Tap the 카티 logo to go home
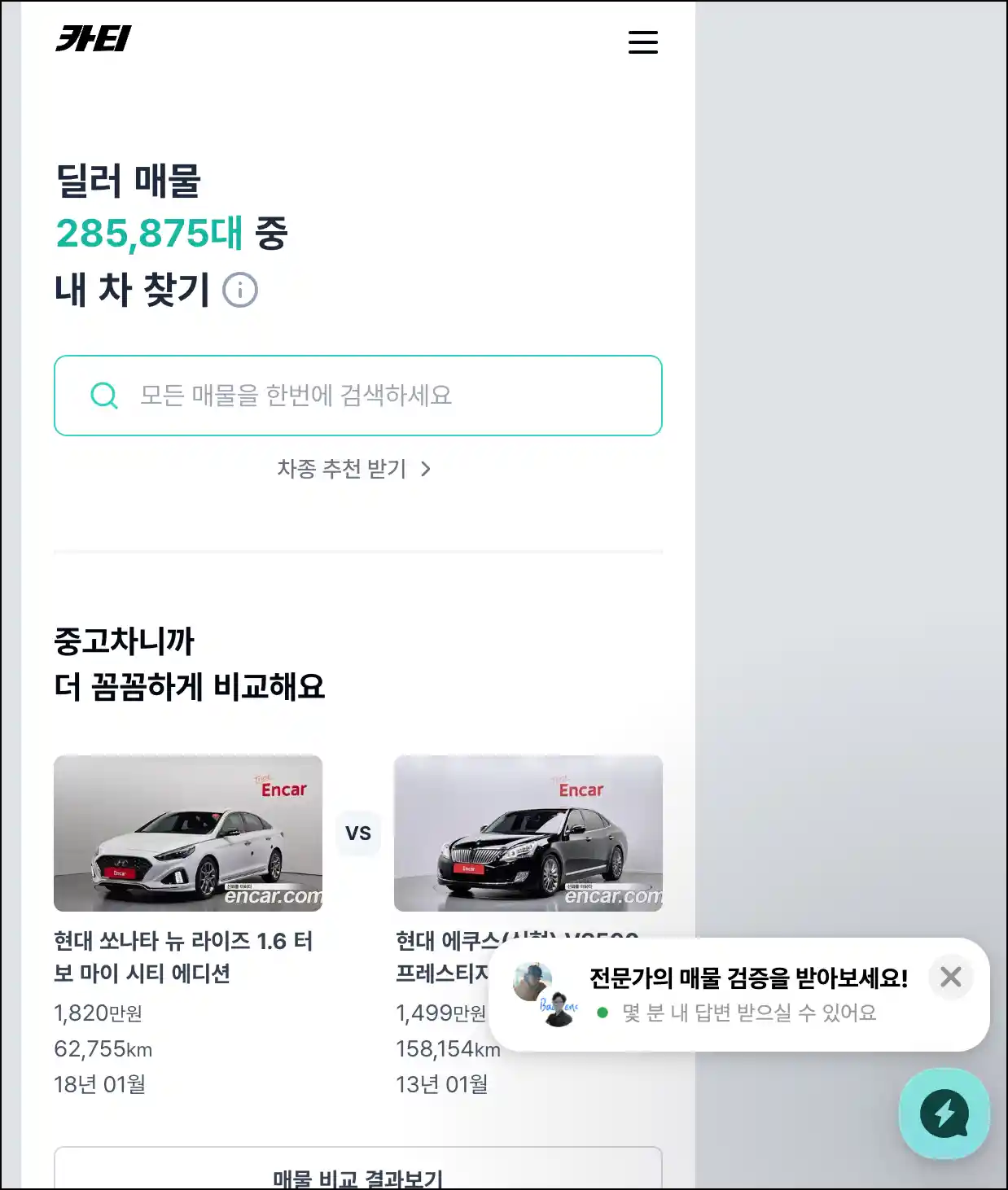 click(x=93, y=38)
